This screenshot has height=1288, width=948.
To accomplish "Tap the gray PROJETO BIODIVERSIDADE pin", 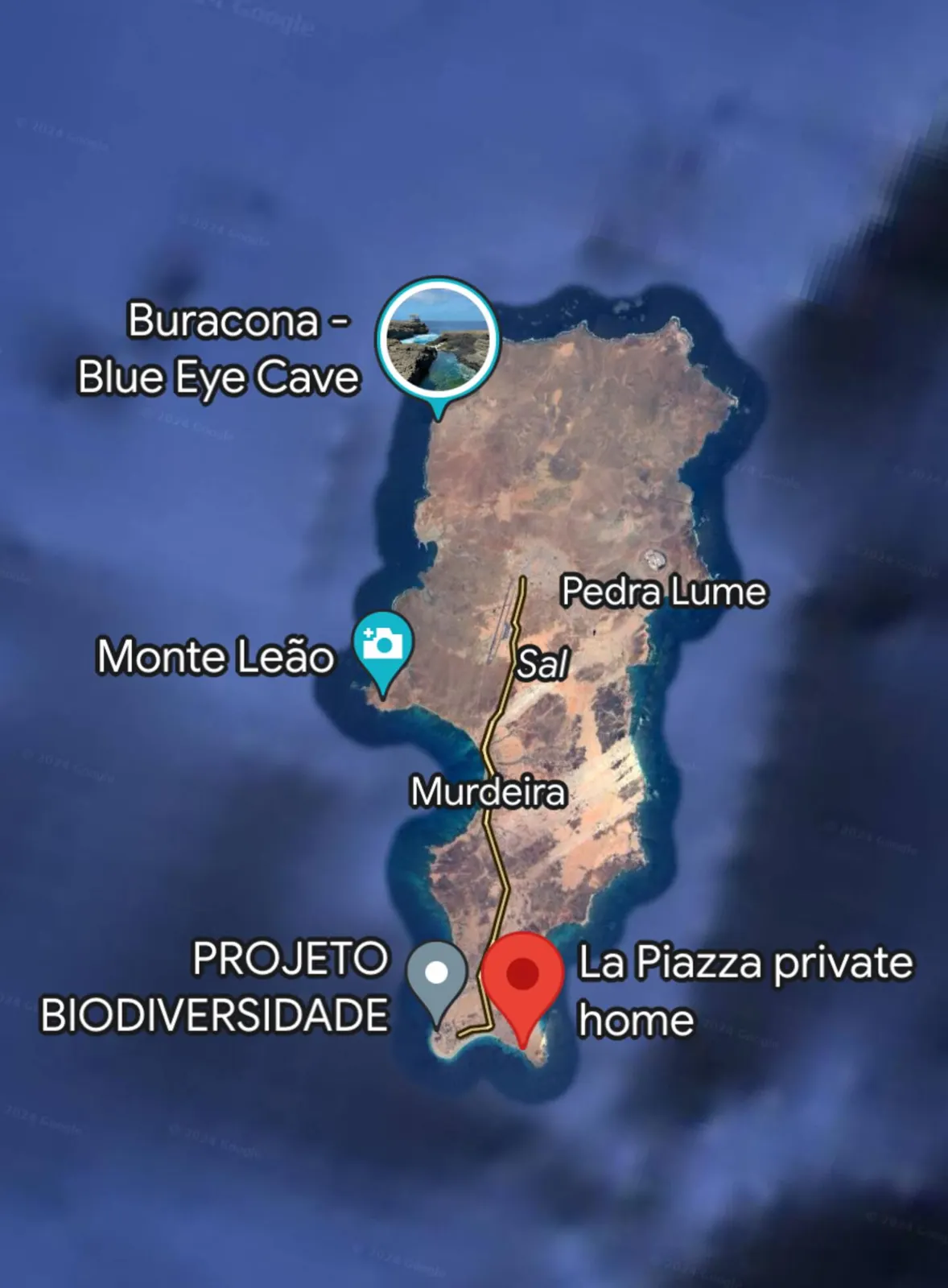I will coord(436,982).
